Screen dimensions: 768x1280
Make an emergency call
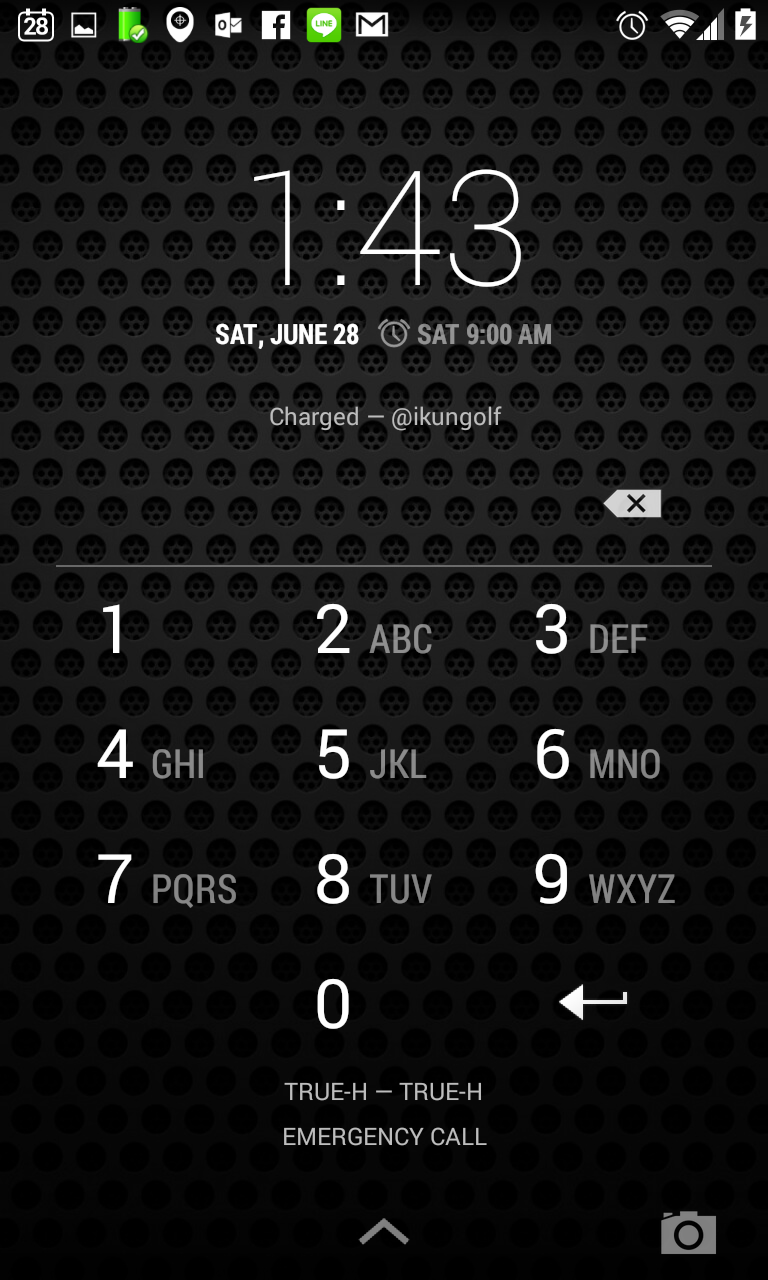click(x=384, y=1137)
